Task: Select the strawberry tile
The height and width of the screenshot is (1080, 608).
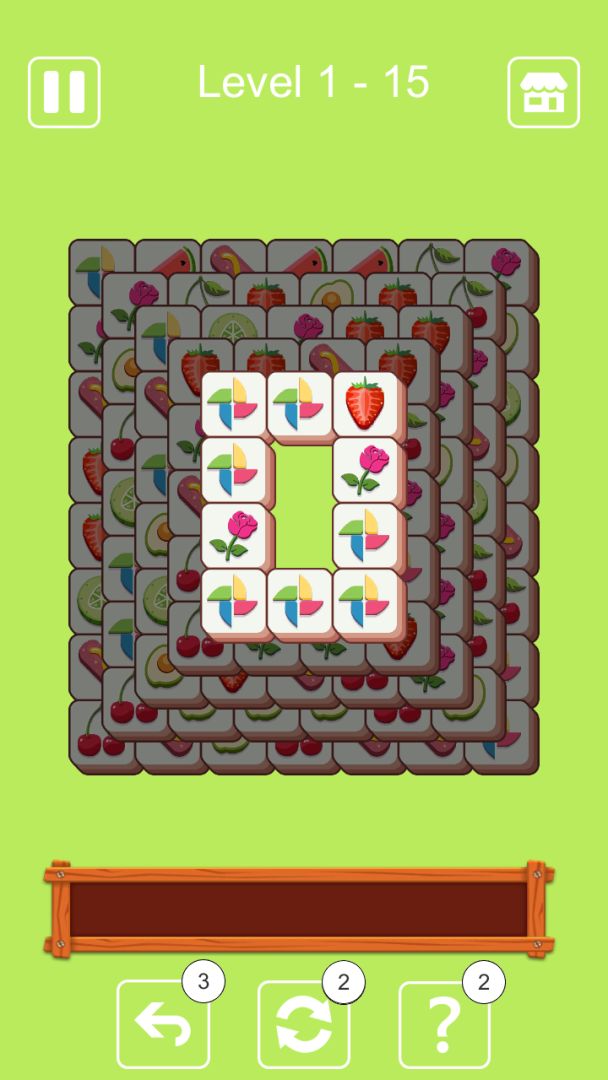Action: (365, 403)
